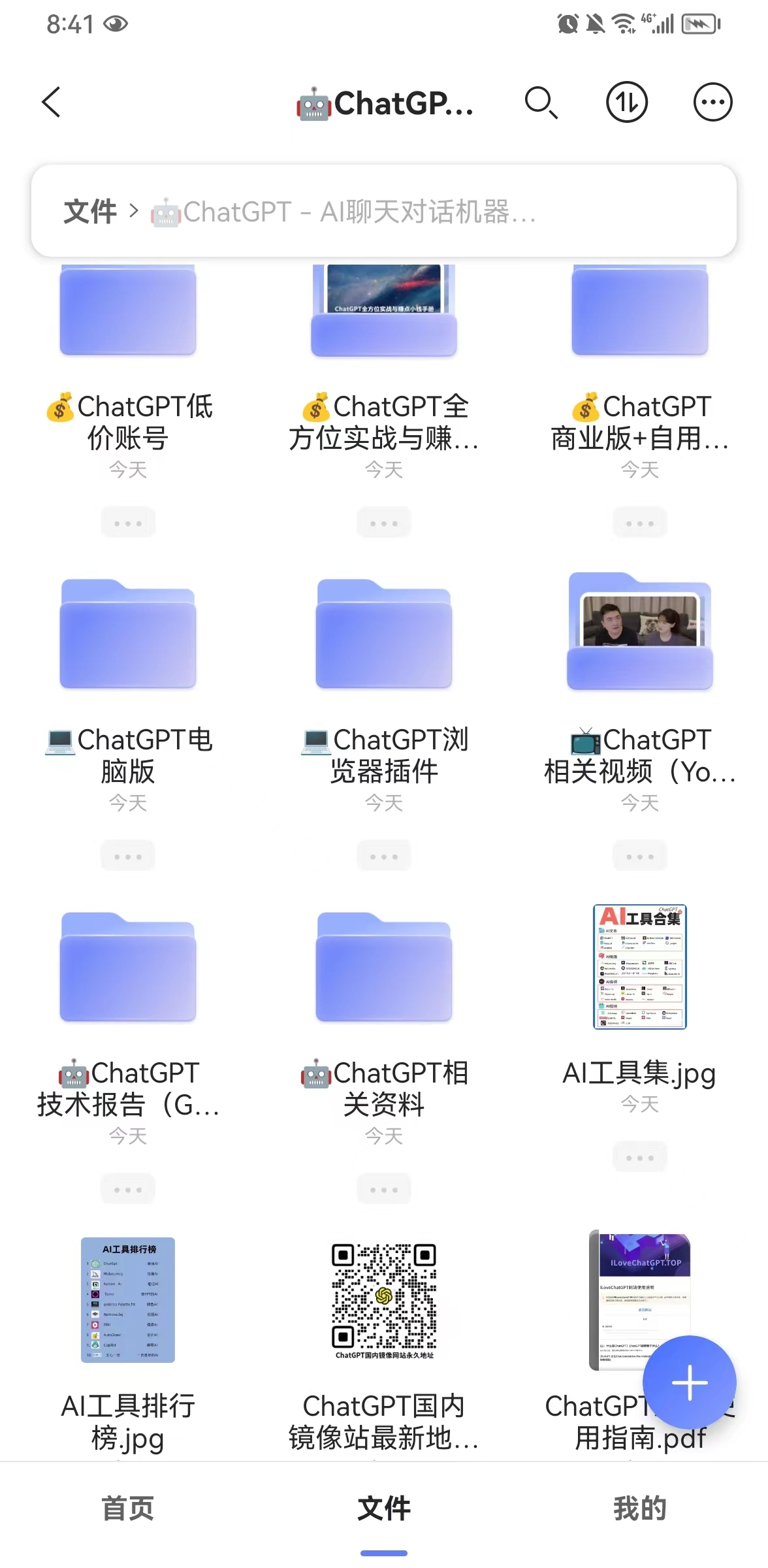Show more options for ChatGPT电脑版
768x1568 pixels.
coord(128,856)
